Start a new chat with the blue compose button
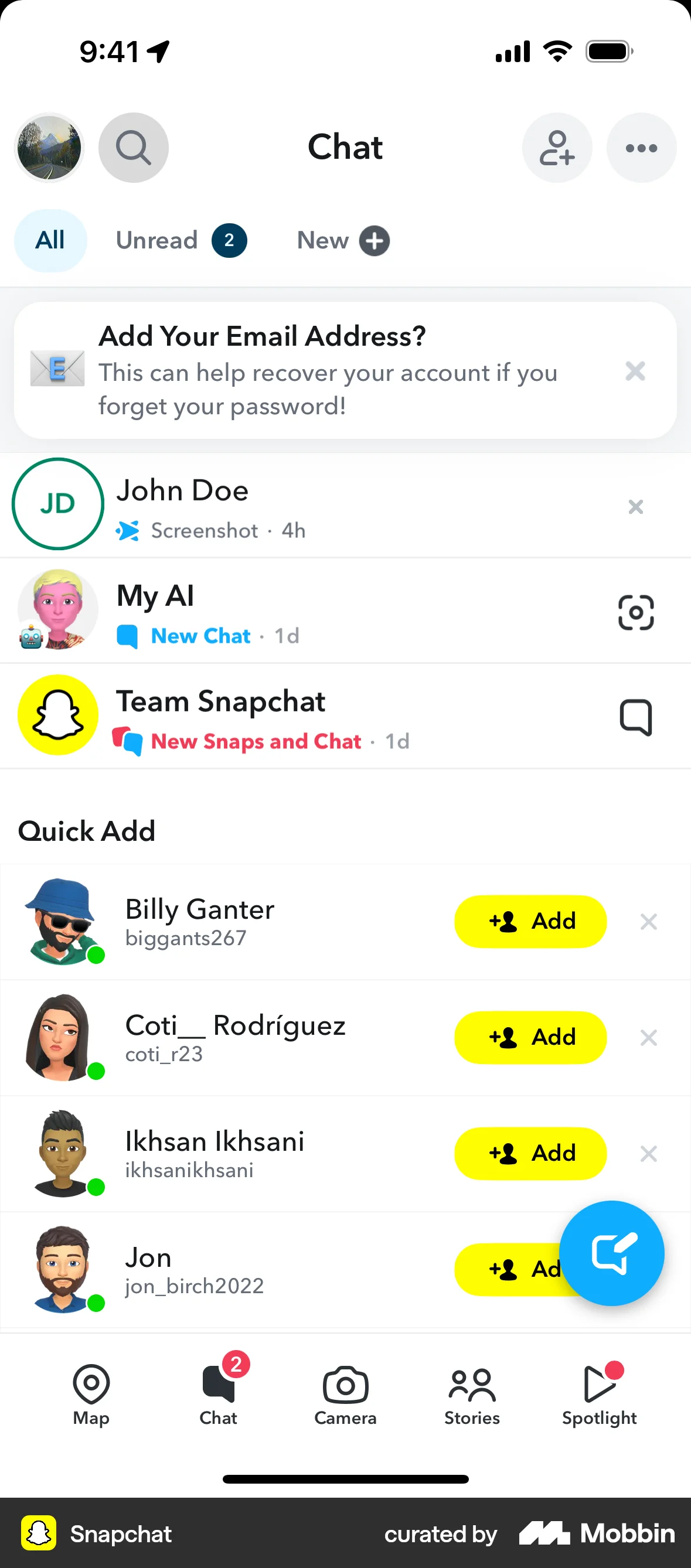Image resolution: width=691 pixels, height=1568 pixels. coord(612,1254)
